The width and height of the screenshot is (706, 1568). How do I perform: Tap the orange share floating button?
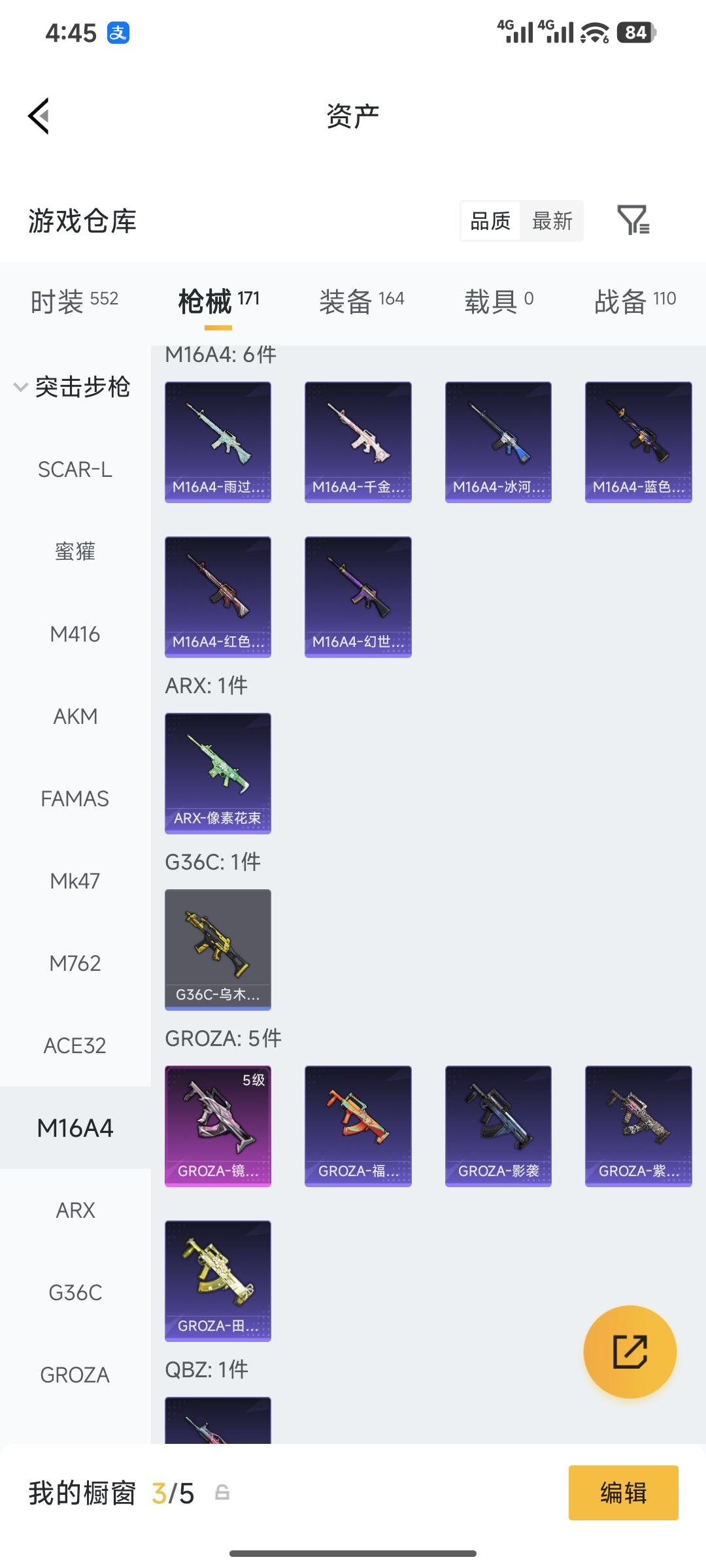pos(630,1352)
